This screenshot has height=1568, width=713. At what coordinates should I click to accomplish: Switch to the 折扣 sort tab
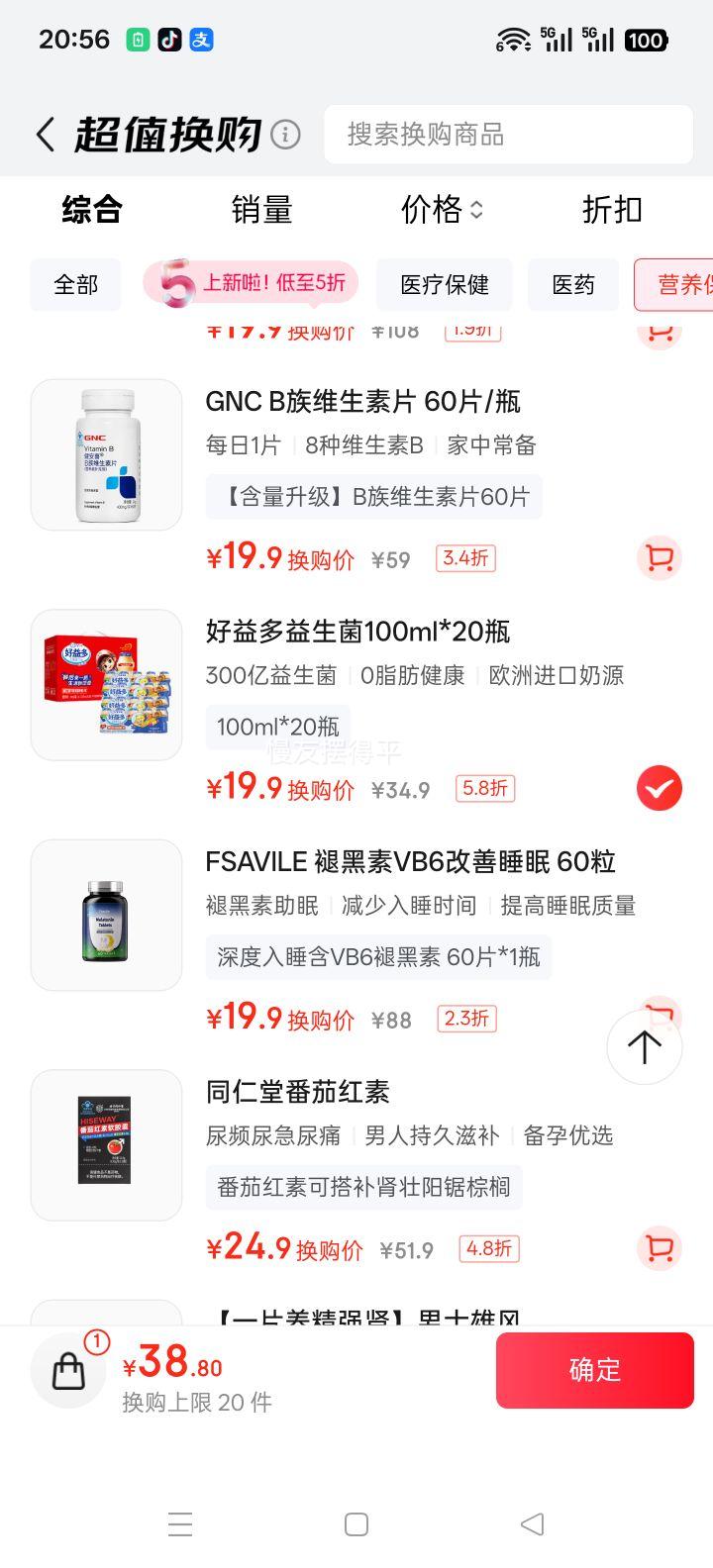(x=611, y=210)
